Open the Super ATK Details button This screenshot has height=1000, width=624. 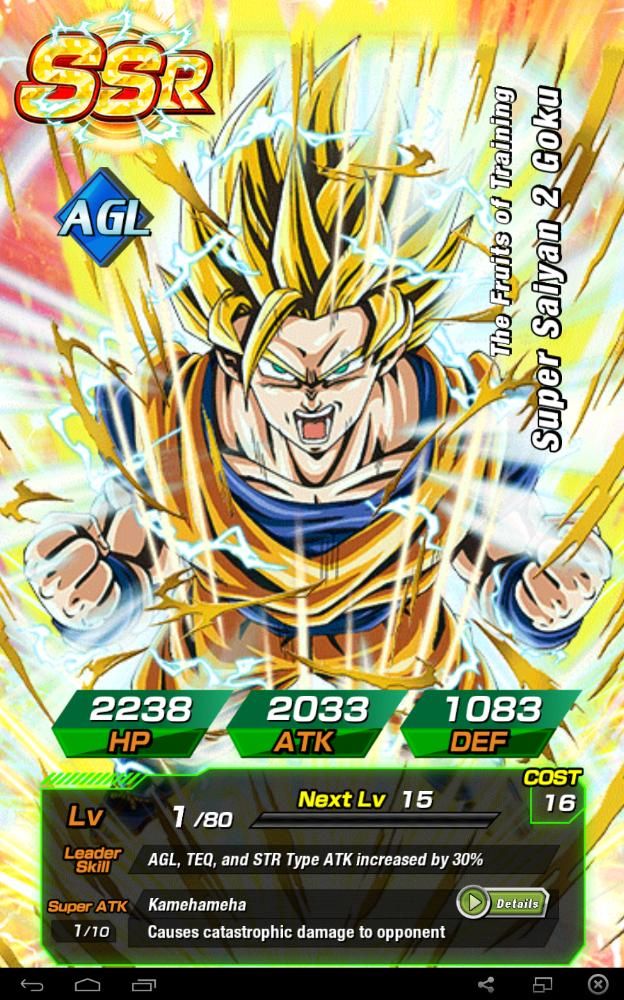(502, 903)
